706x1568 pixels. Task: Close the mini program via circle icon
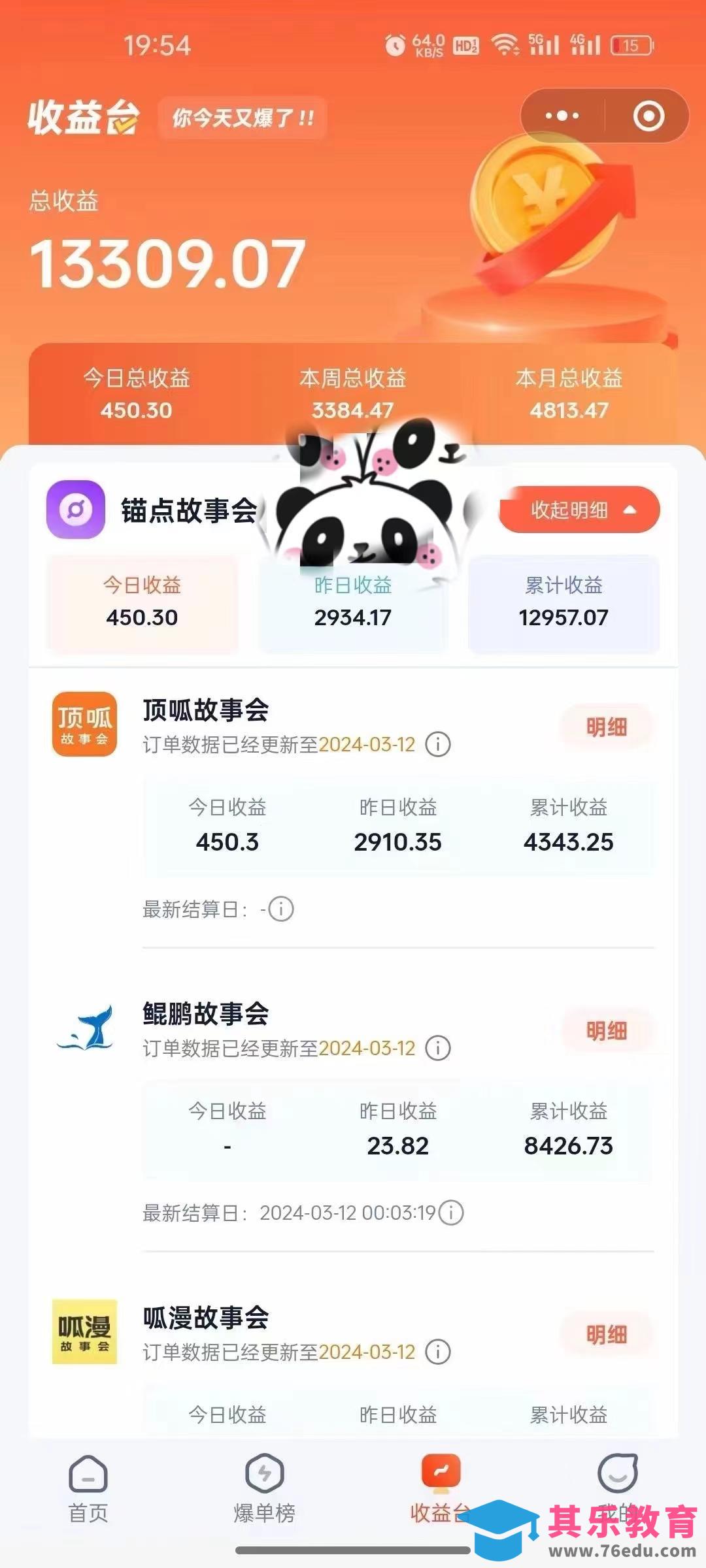(x=648, y=116)
